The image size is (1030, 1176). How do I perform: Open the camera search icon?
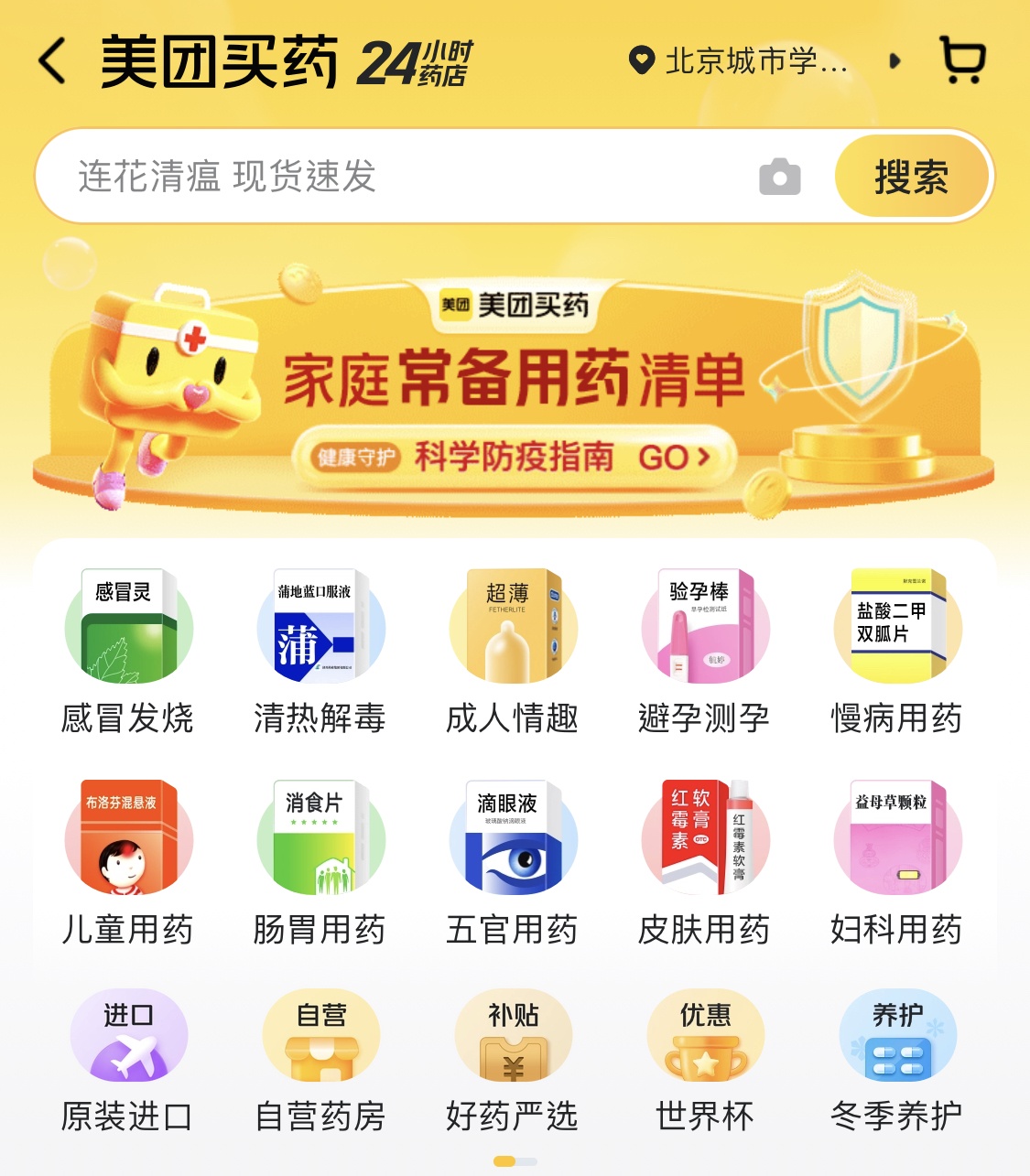point(780,177)
